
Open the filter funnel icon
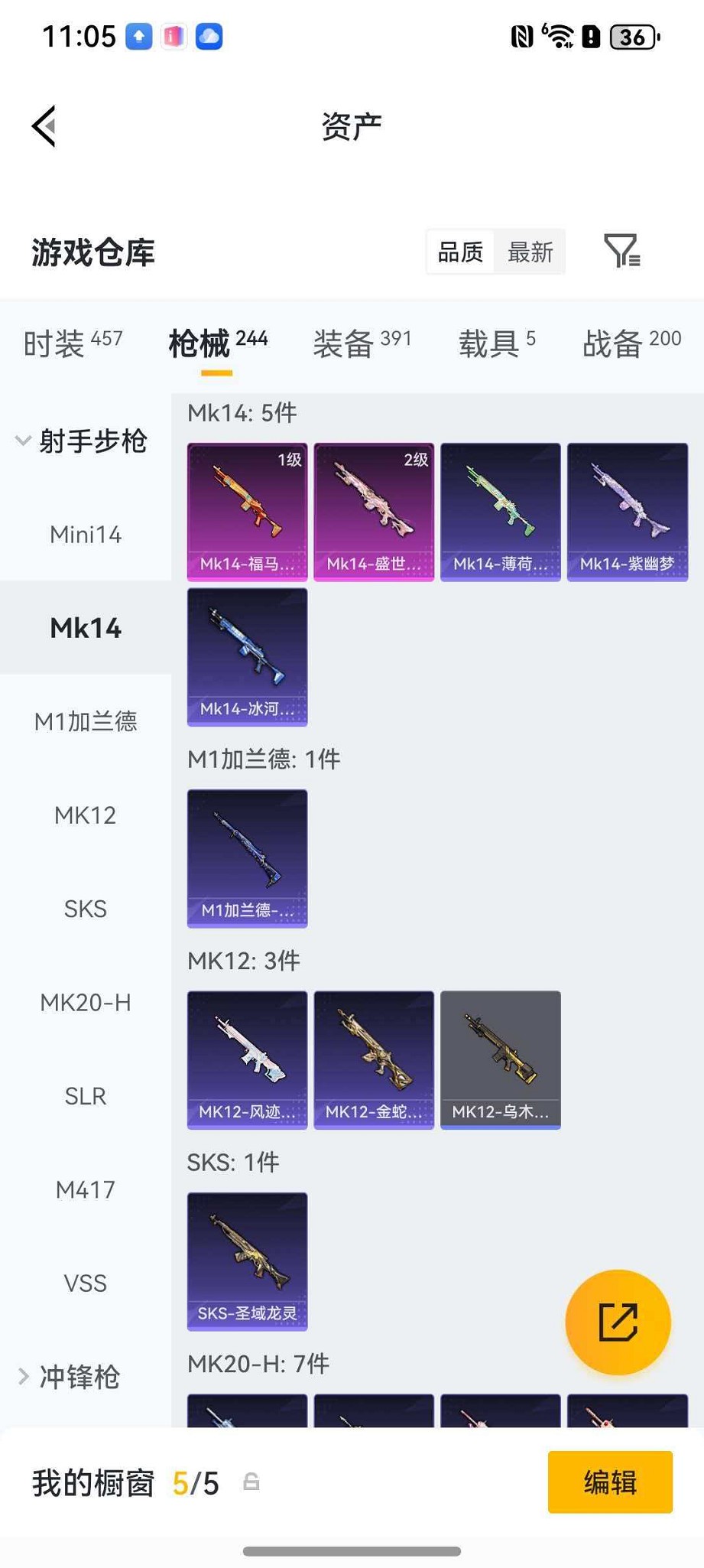pos(621,251)
